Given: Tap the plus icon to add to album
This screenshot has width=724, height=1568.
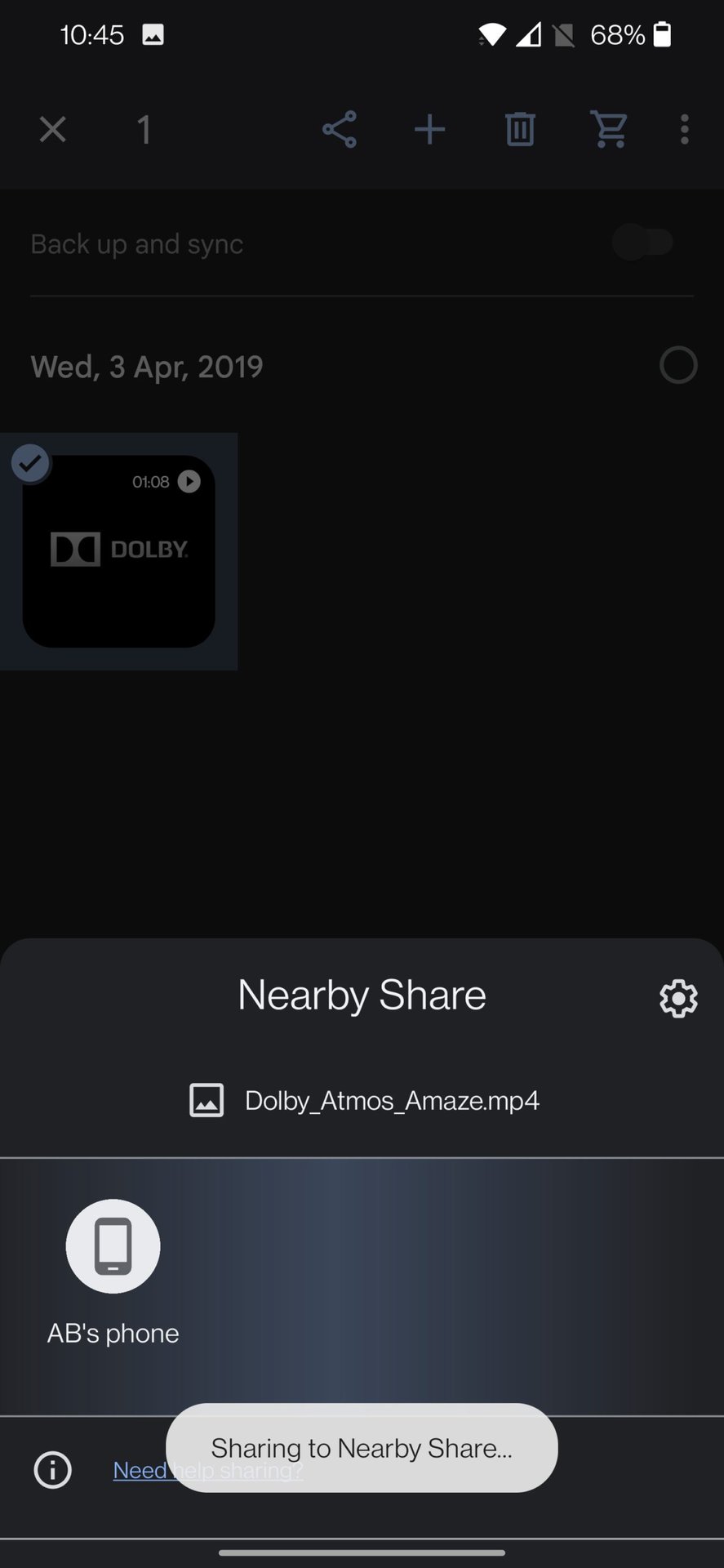Looking at the screenshot, I should 429,129.
